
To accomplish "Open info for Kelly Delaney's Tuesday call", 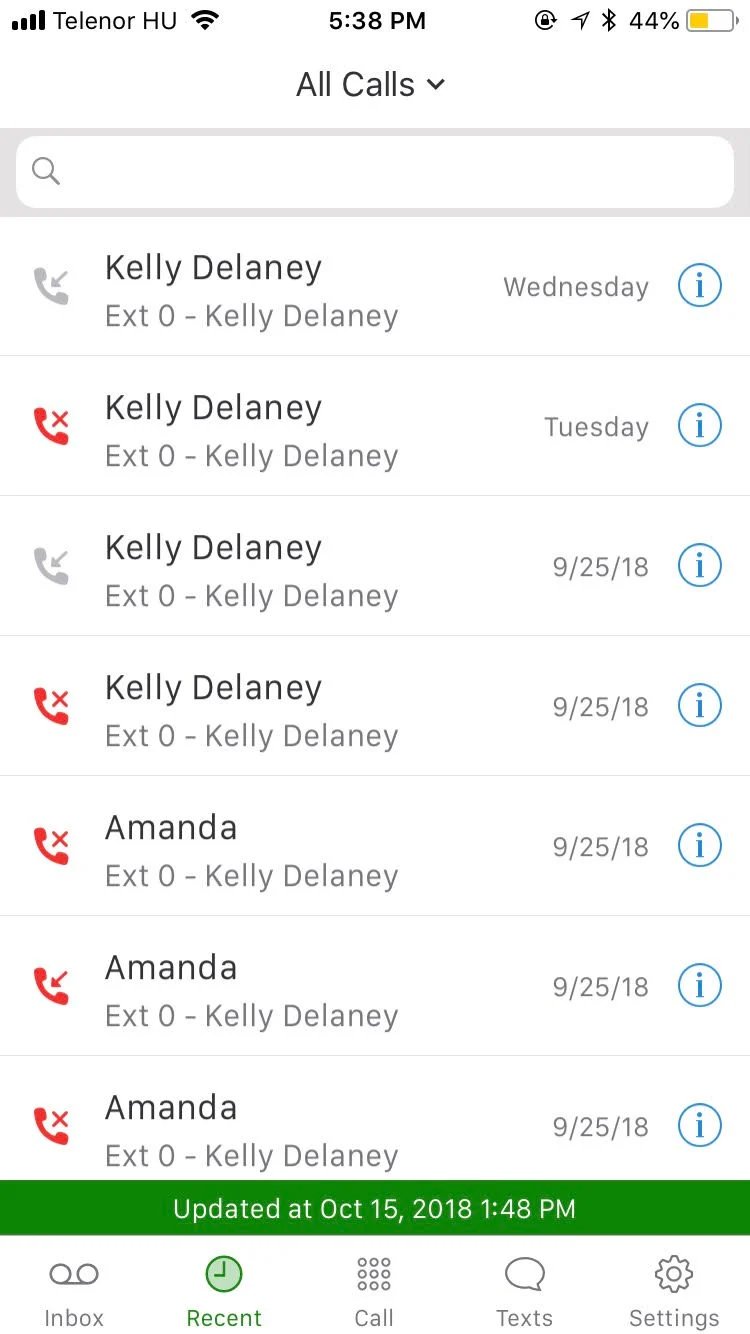I will pyautogui.click(x=699, y=427).
